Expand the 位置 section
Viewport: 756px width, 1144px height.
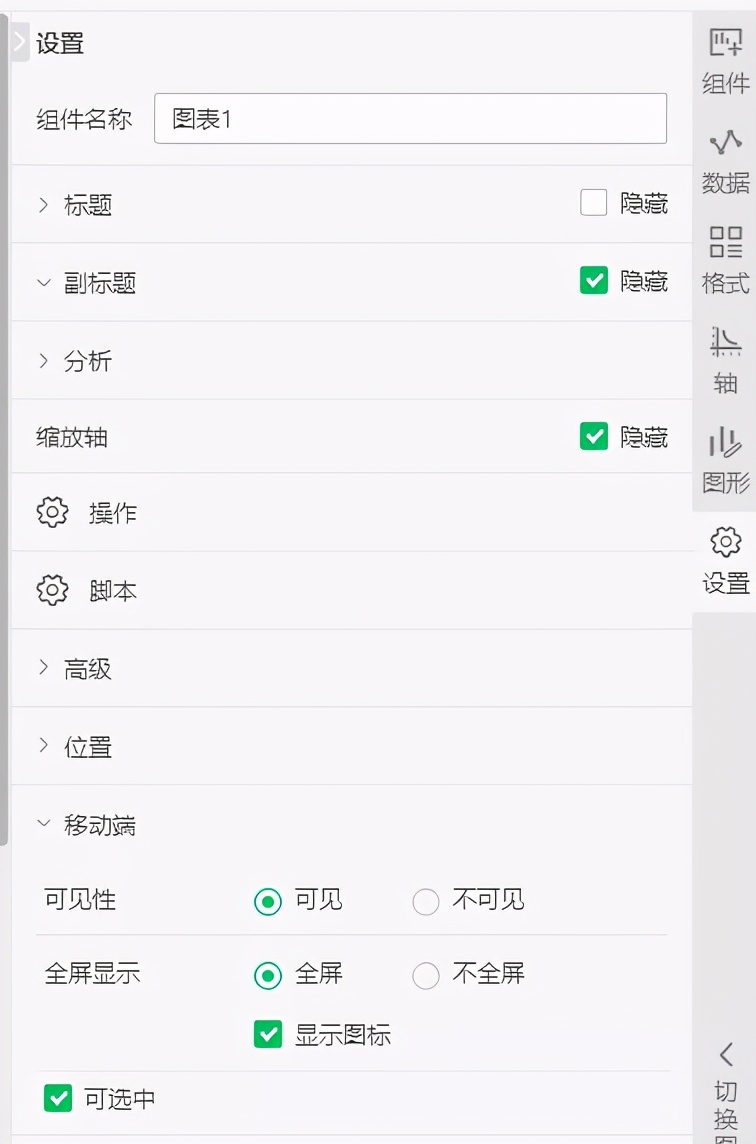coord(43,746)
